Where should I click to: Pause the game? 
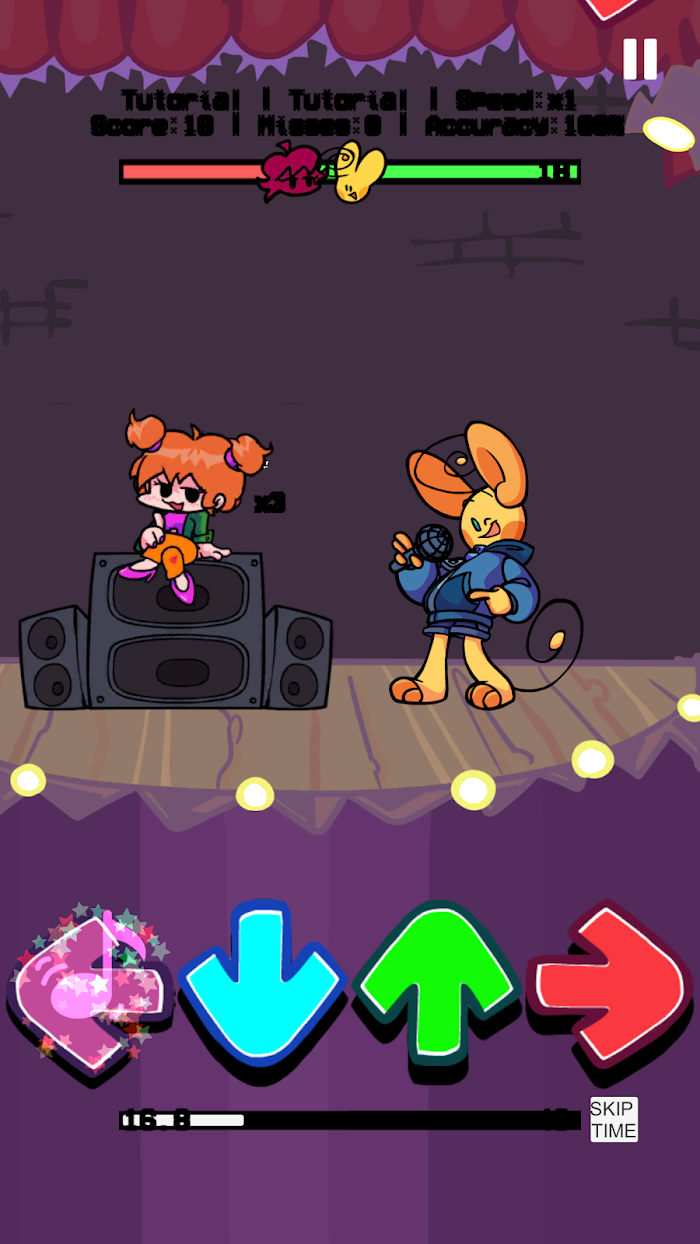click(640, 59)
